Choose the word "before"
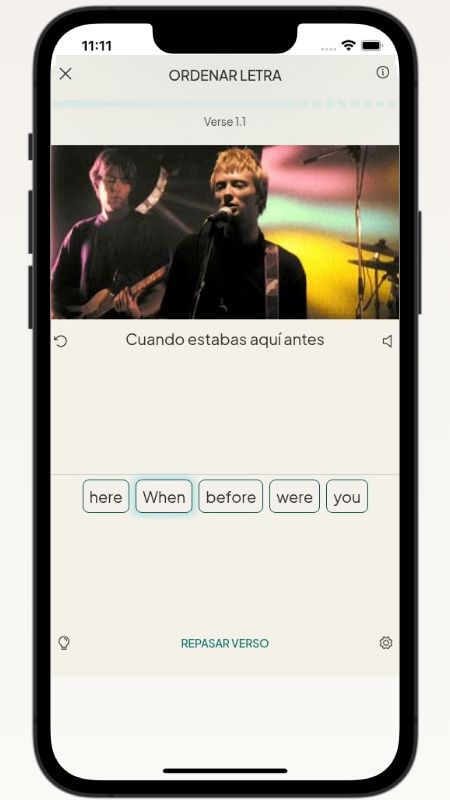Screen dimensions: 450x800 tap(231, 496)
